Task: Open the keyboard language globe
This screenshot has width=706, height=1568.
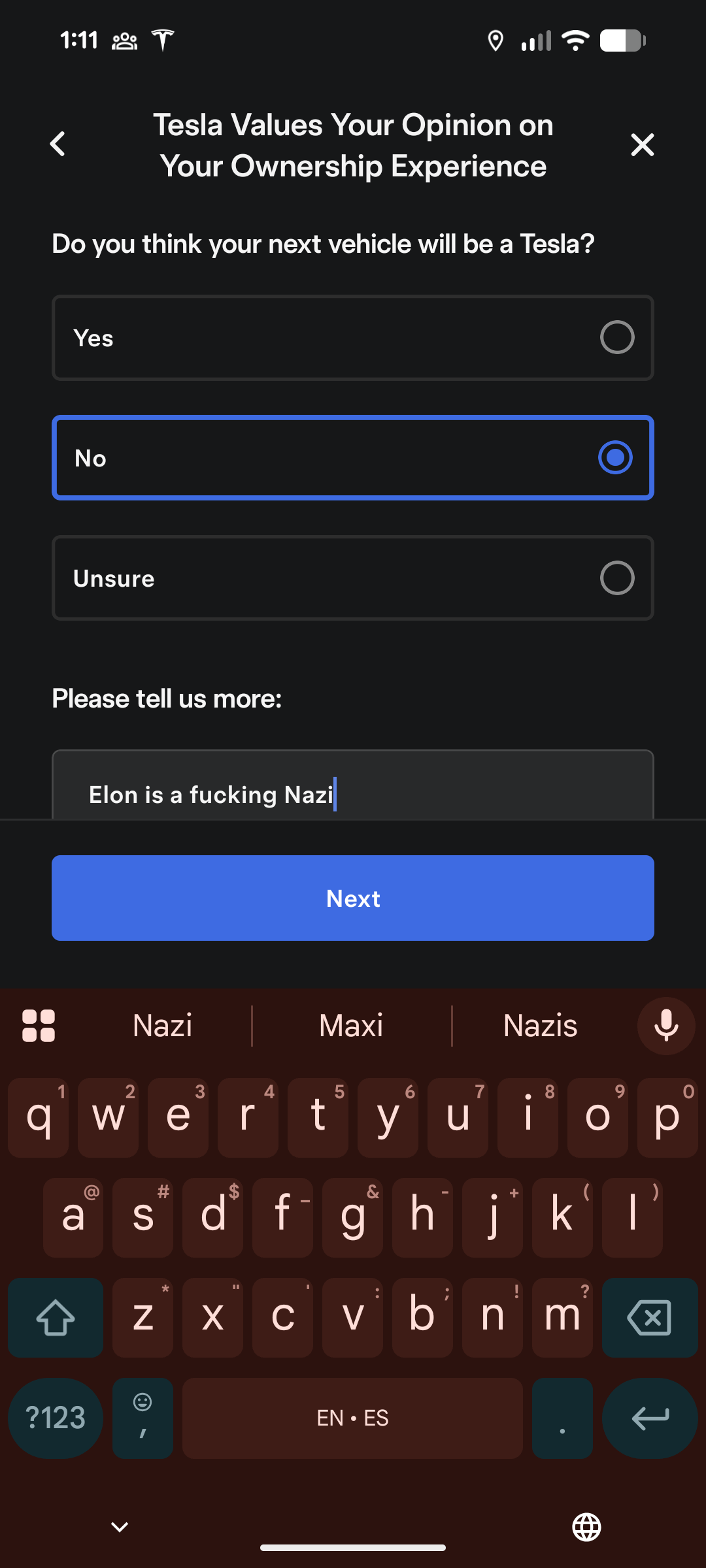Action: pyautogui.click(x=586, y=1527)
